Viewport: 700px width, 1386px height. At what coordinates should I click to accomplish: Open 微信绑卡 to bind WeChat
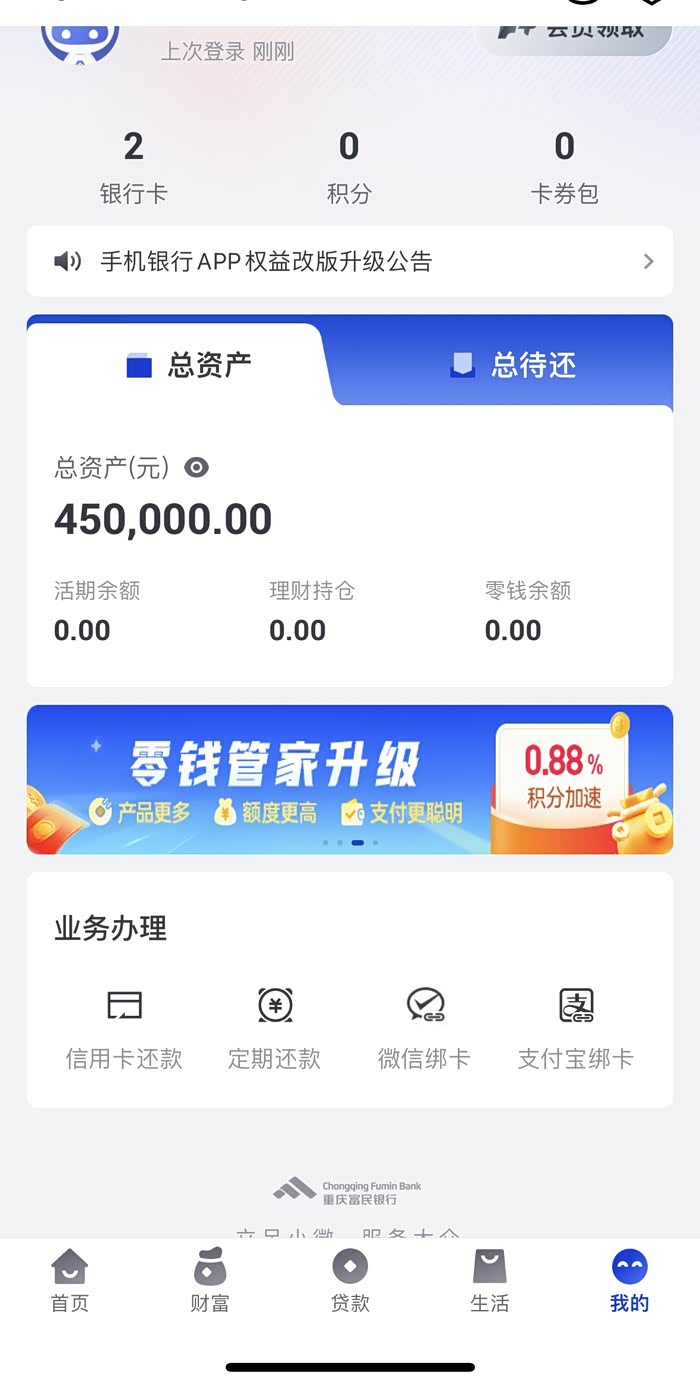coord(424,1028)
